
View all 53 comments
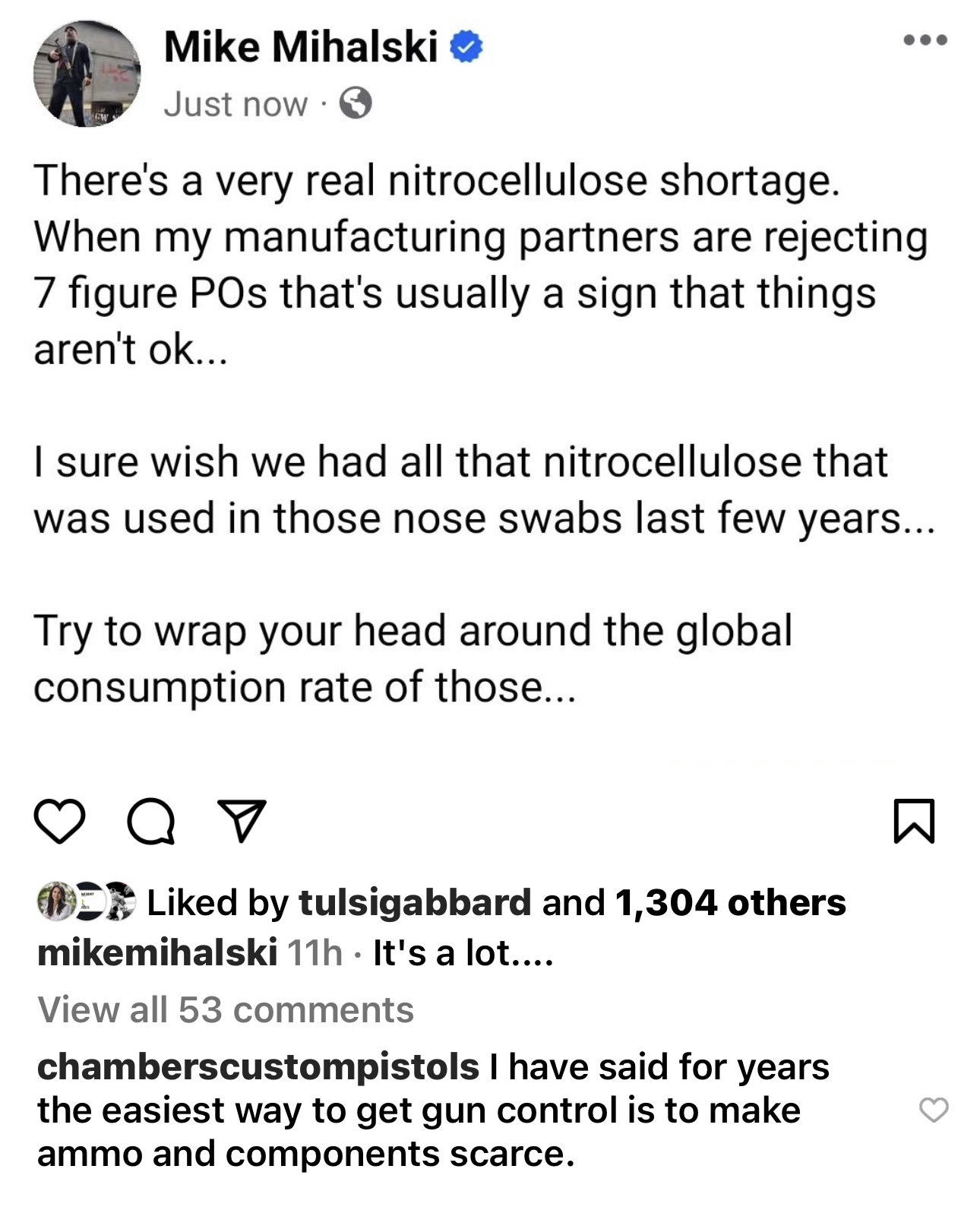[226, 1009]
